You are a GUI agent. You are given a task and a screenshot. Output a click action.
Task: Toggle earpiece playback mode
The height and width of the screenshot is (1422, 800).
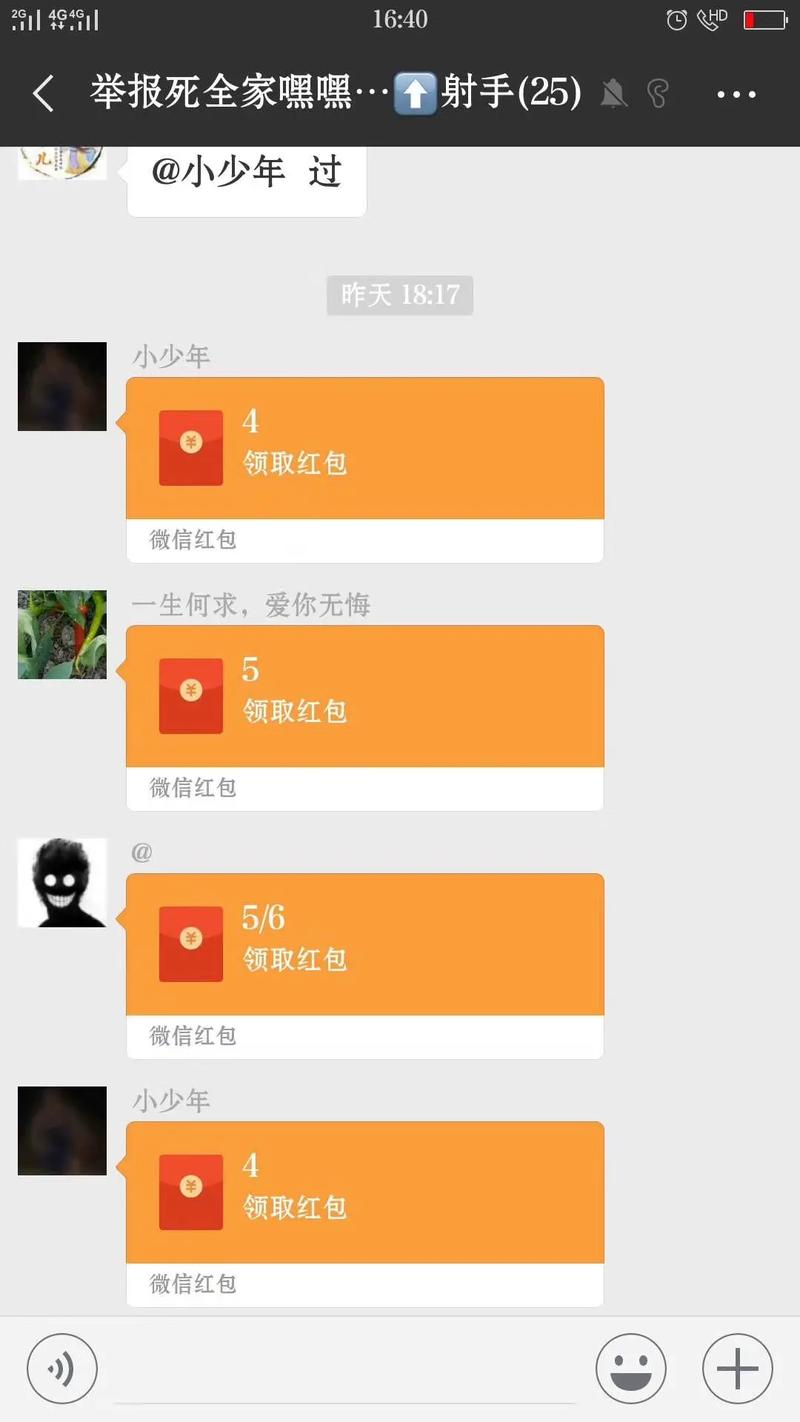pos(660,92)
